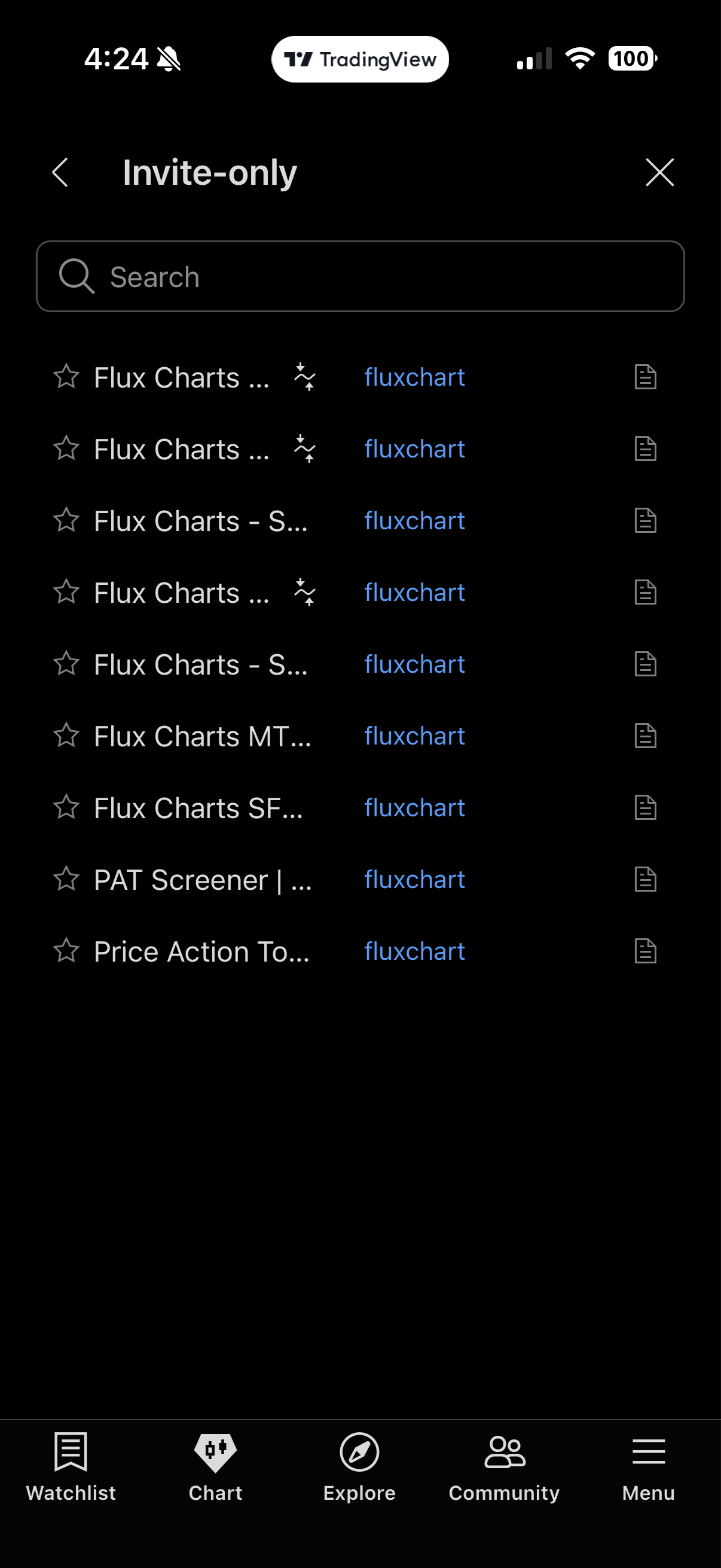Open the Price Action To... script
Image resolution: width=721 pixels, height=1568 pixels.
click(201, 951)
